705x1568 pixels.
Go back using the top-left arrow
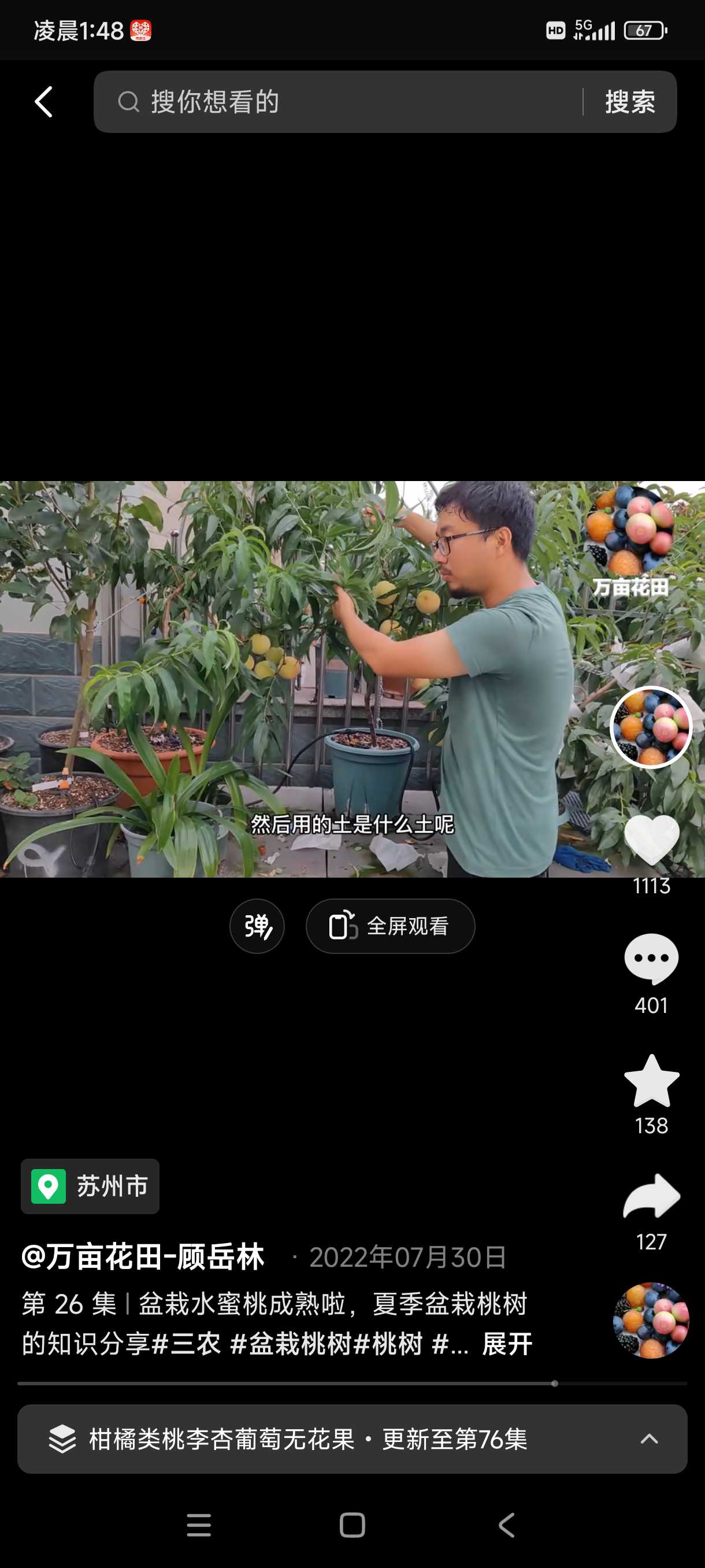pos(43,102)
